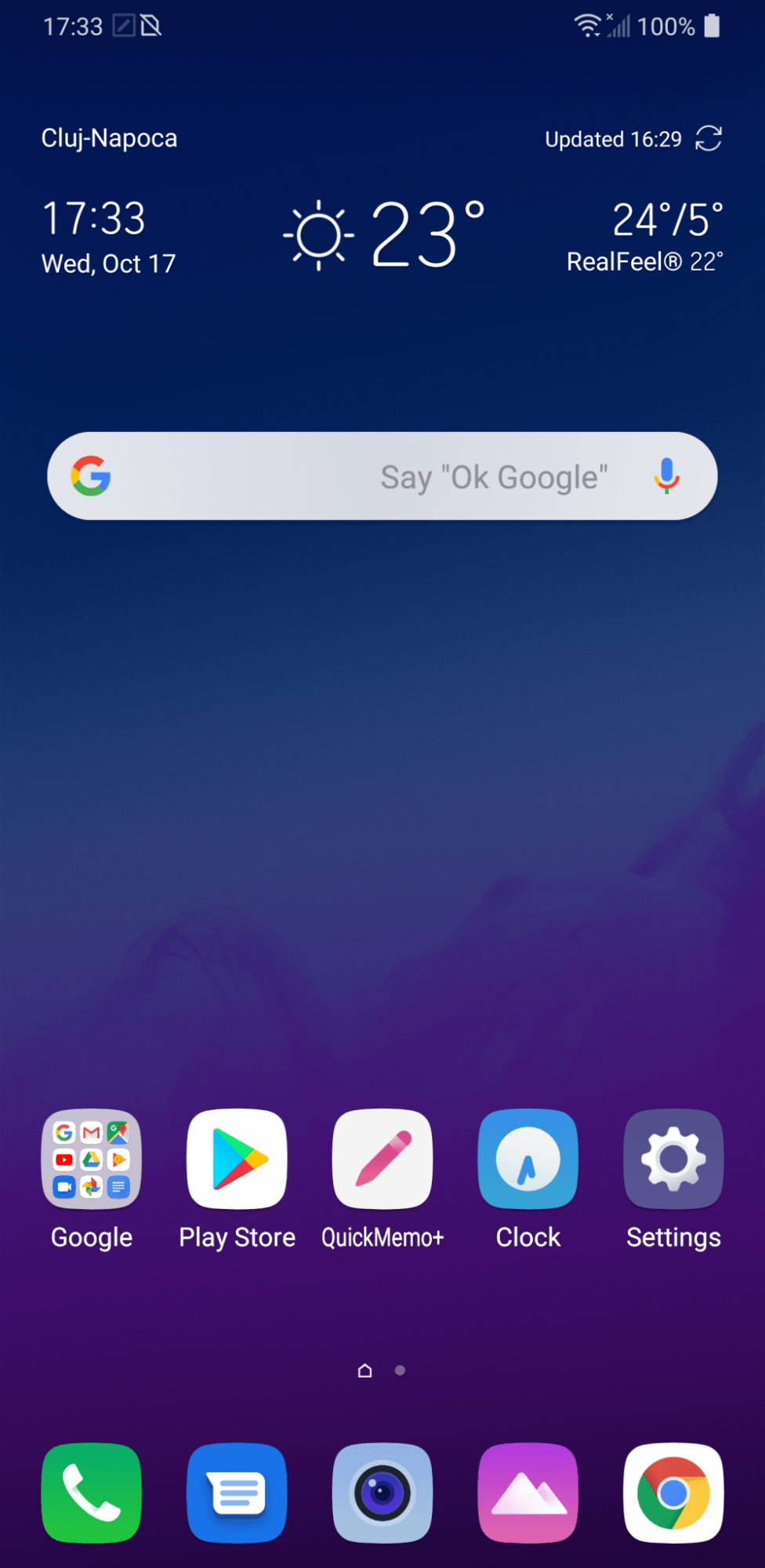The height and width of the screenshot is (1568, 765).
Task: Open the Gallery app
Action: [x=528, y=1493]
